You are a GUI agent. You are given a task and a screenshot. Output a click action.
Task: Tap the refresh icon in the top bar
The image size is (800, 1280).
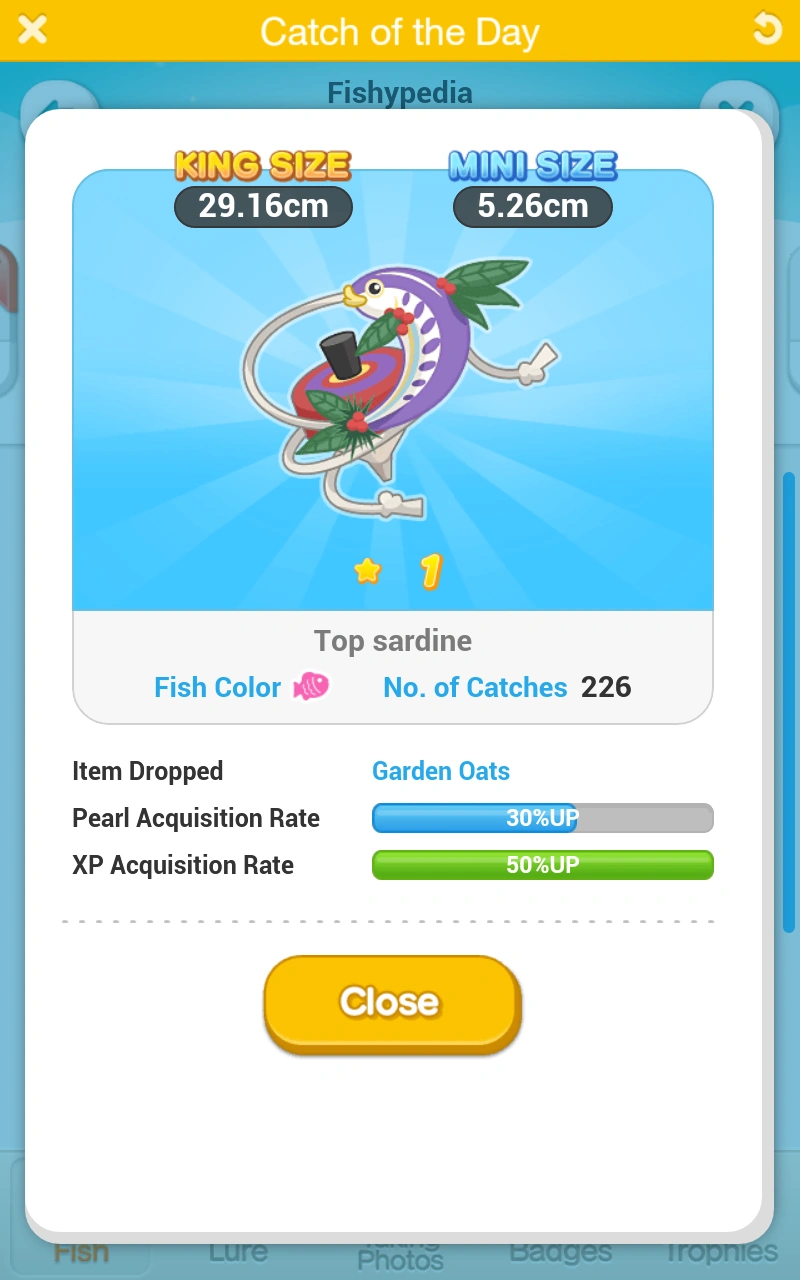coord(766,31)
